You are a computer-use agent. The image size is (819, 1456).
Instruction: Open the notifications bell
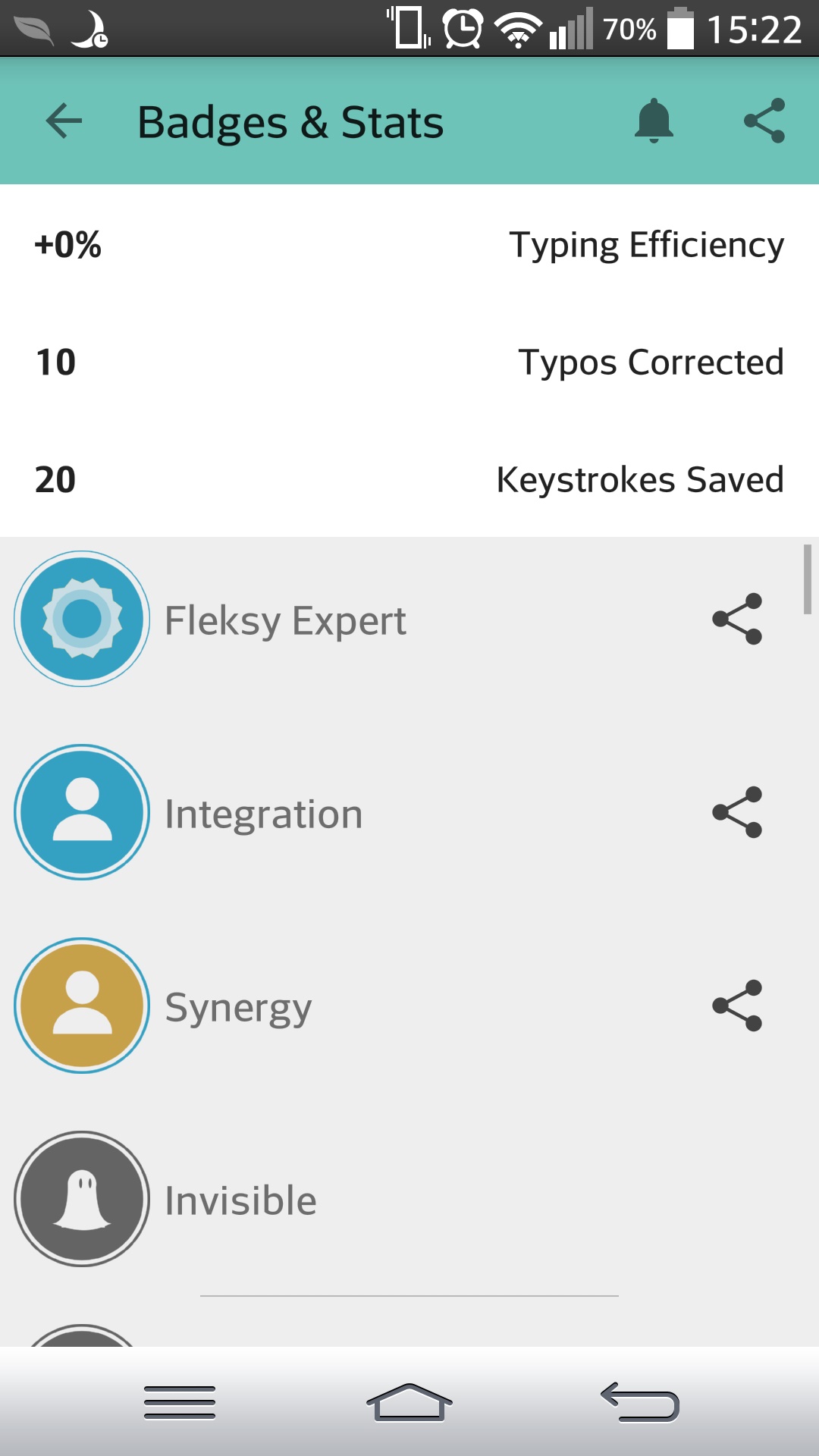click(x=654, y=121)
